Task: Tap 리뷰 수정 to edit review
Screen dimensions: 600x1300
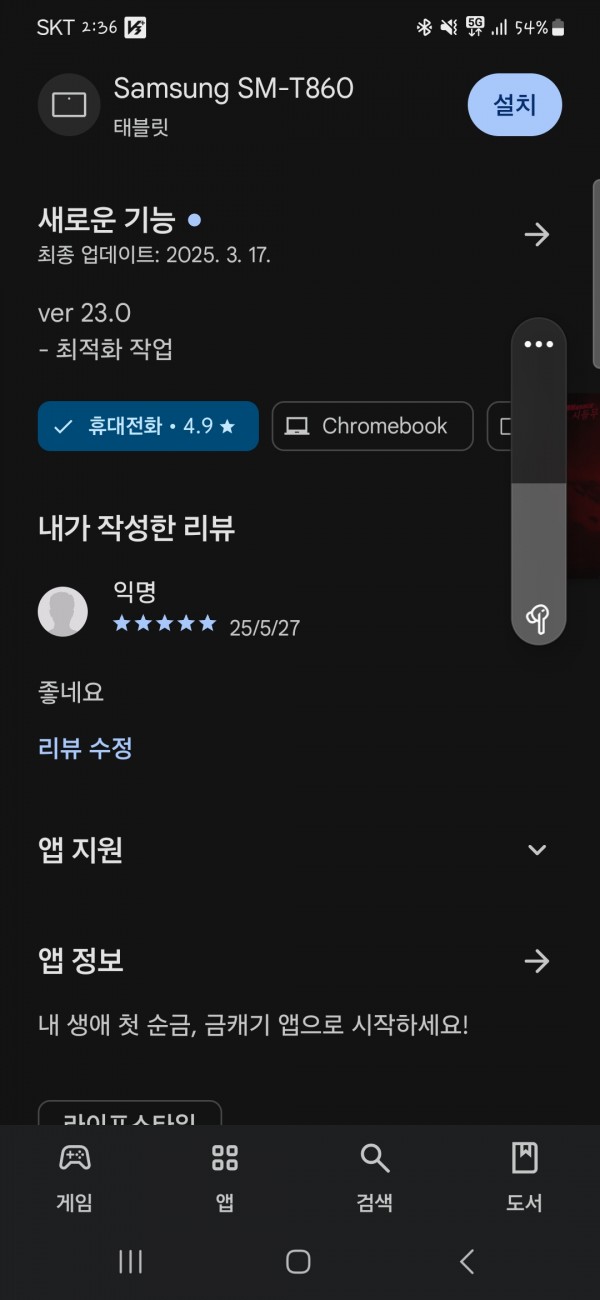Action: coord(85,747)
